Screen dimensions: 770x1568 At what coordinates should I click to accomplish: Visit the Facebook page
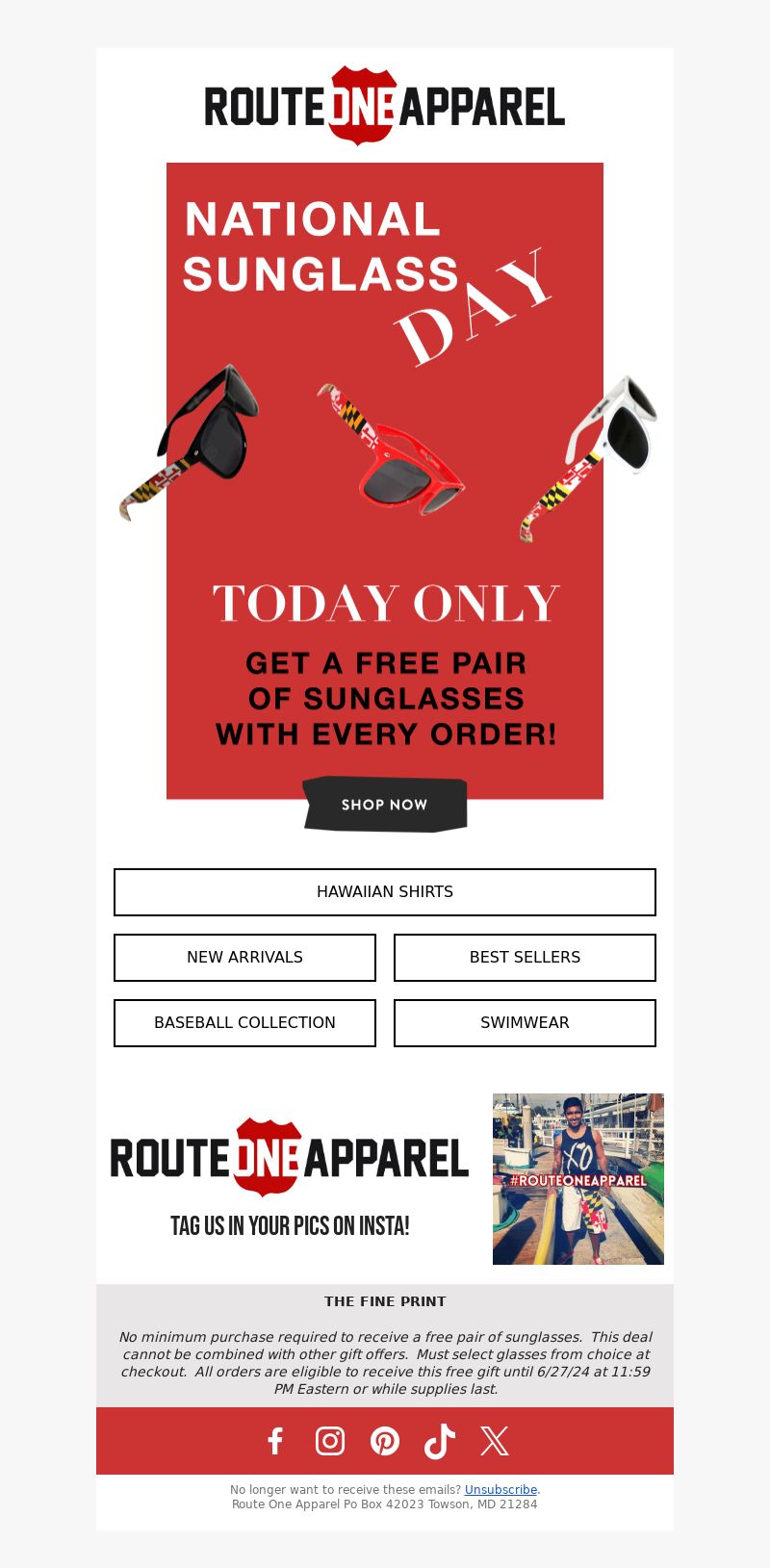pos(275,1441)
